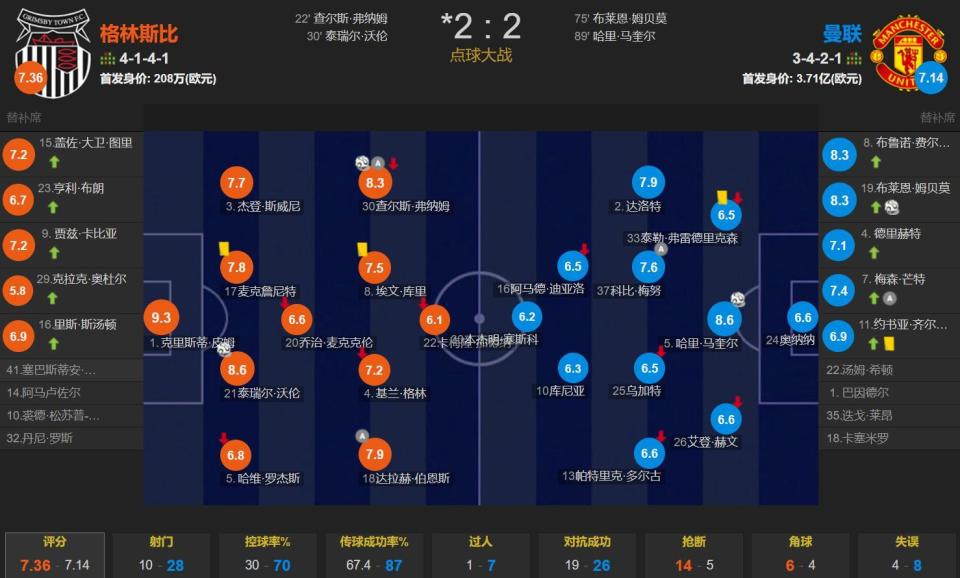Switch to the 对抗成功 tab

(x=587, y=555)
